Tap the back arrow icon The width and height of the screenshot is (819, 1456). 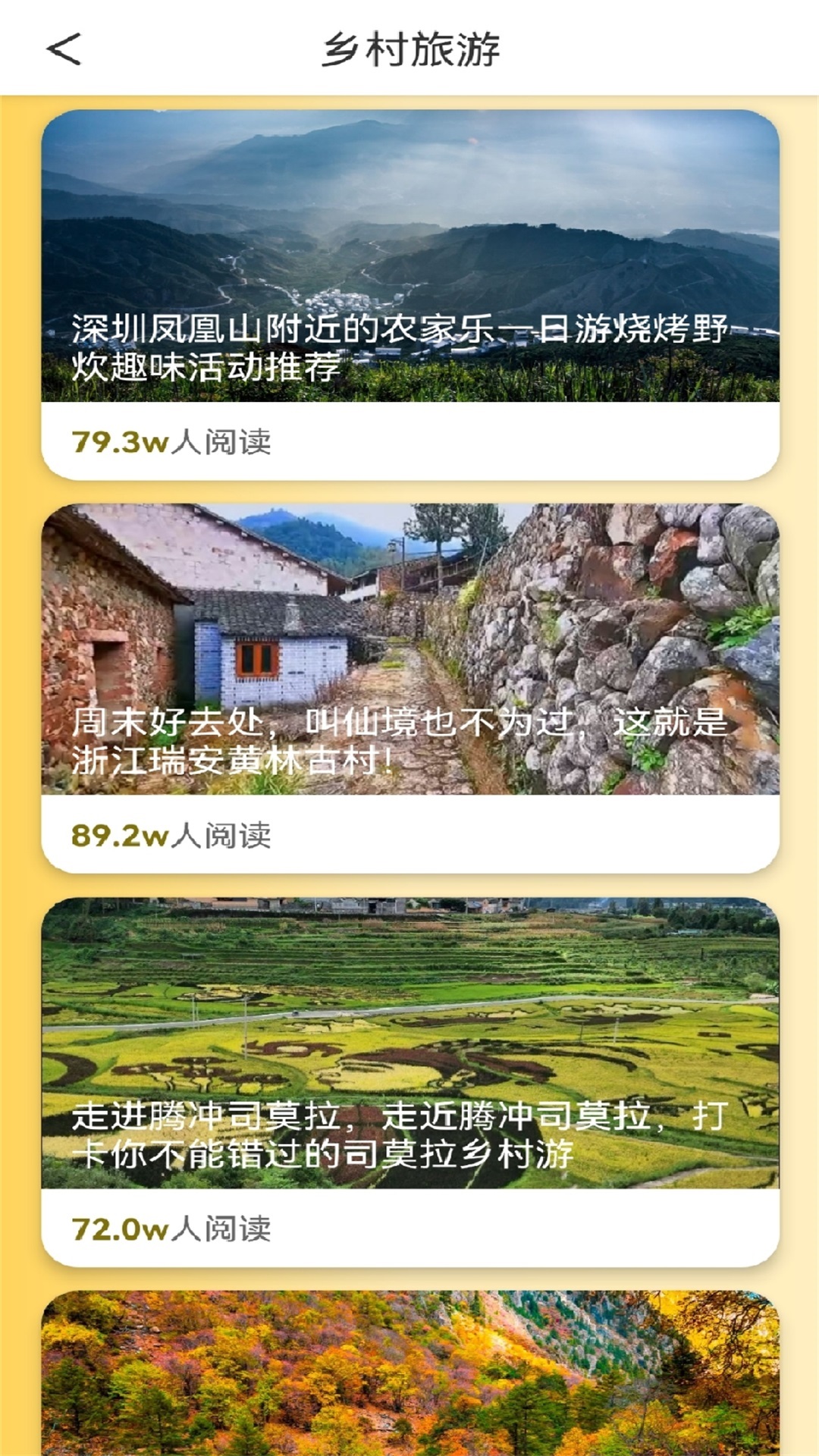point(64,48)
